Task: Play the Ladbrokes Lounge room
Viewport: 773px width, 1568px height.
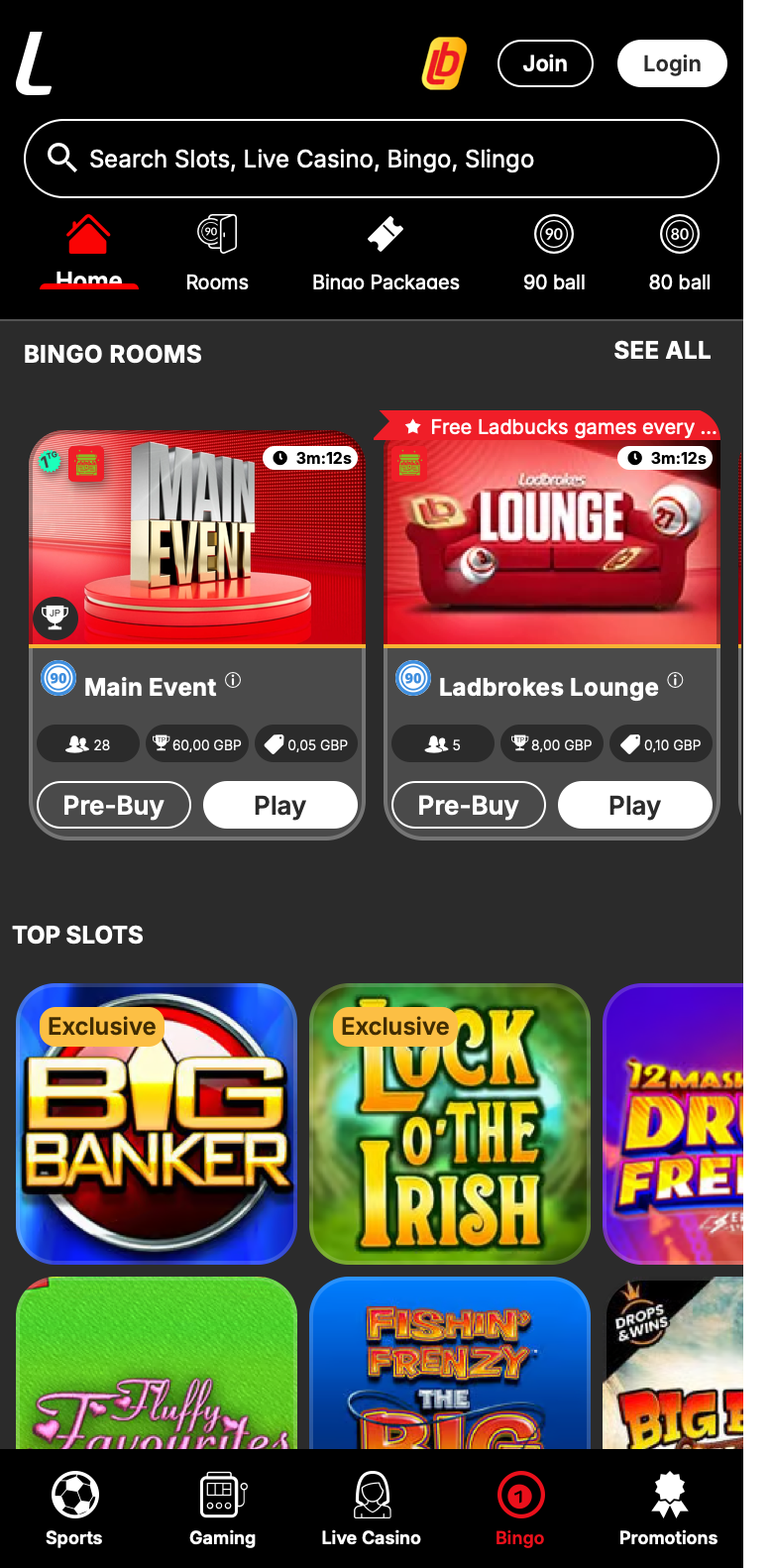Action: click(635, 805)
